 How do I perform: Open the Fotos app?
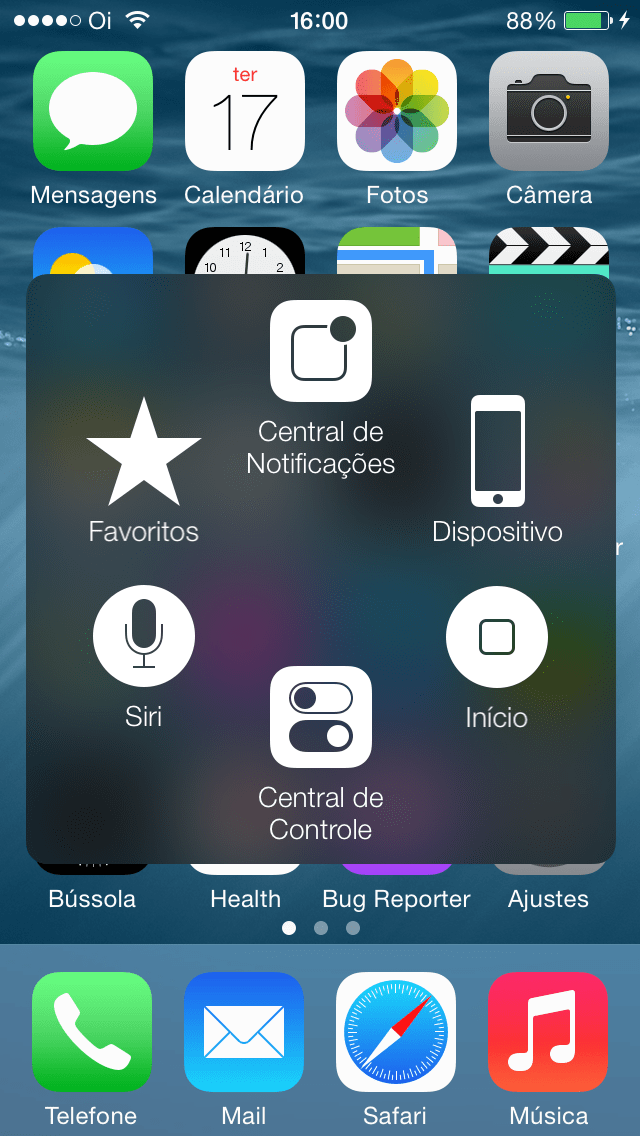[397, 111]
